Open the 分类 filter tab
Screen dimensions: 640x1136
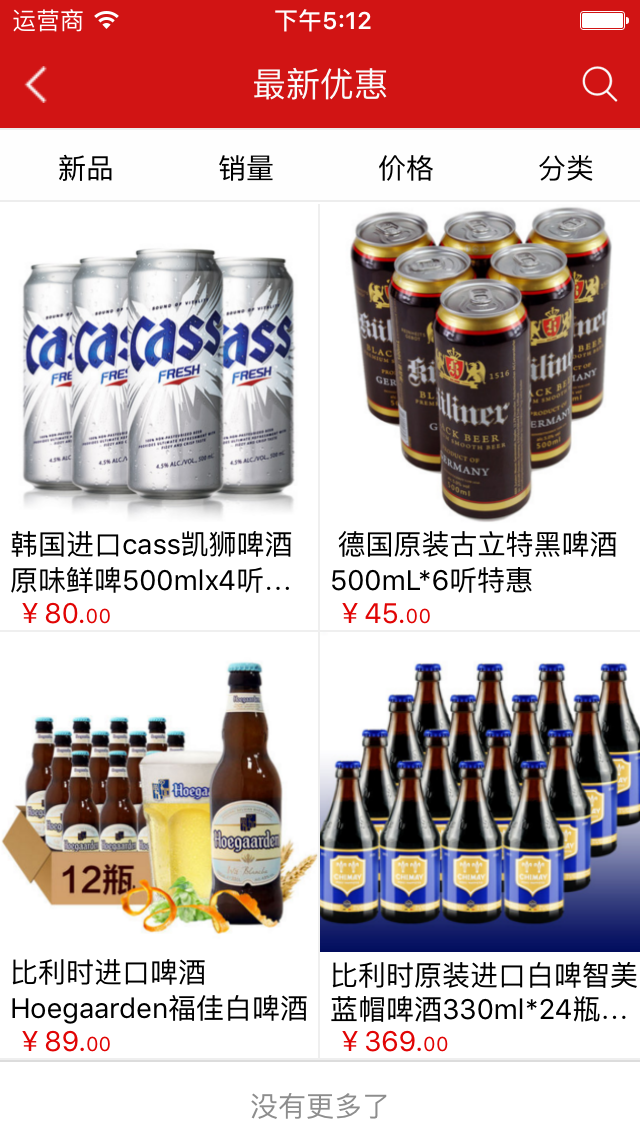(x=566, y=168)
